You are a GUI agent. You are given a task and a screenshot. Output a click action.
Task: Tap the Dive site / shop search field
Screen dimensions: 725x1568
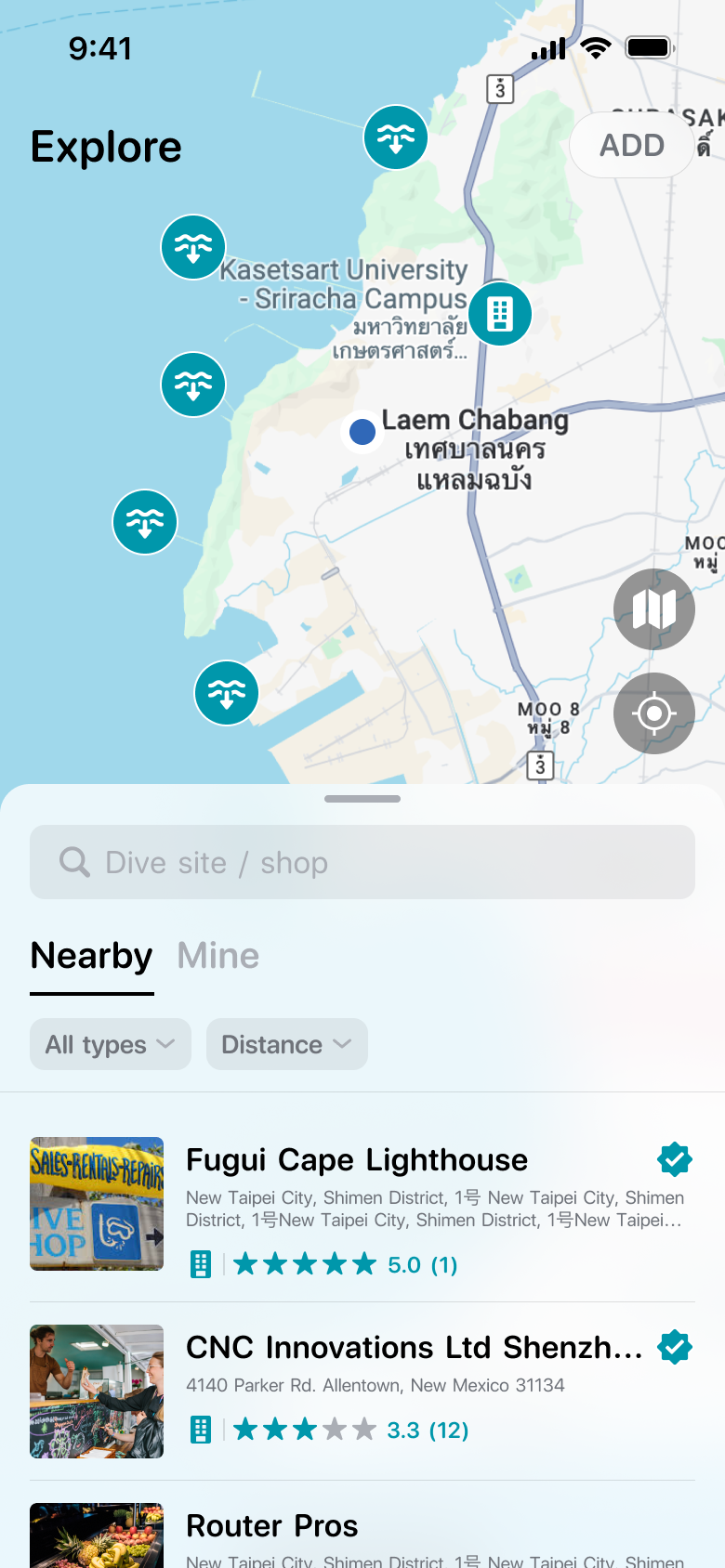[362, 862]
